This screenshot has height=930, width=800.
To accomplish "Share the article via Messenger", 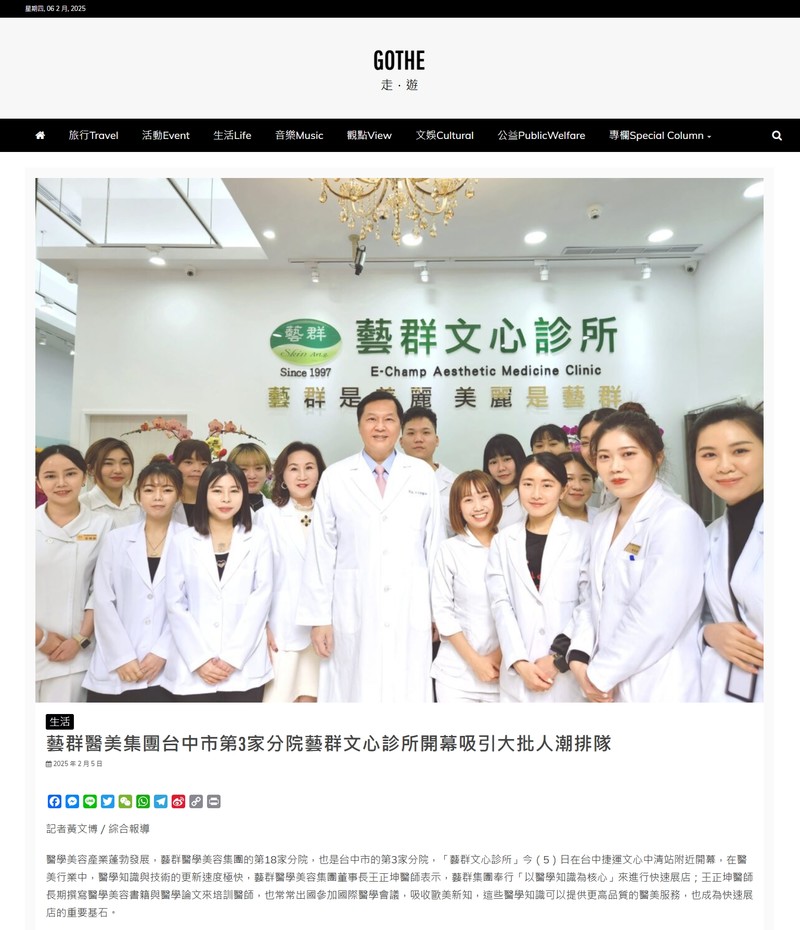I will click(72, 801).
